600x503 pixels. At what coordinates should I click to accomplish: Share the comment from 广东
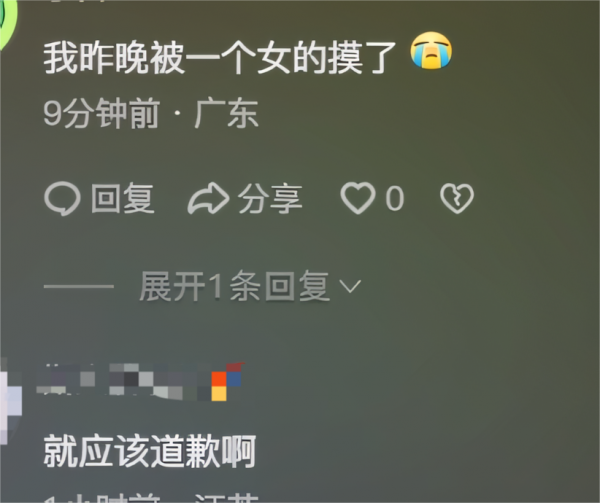(246, 199)
